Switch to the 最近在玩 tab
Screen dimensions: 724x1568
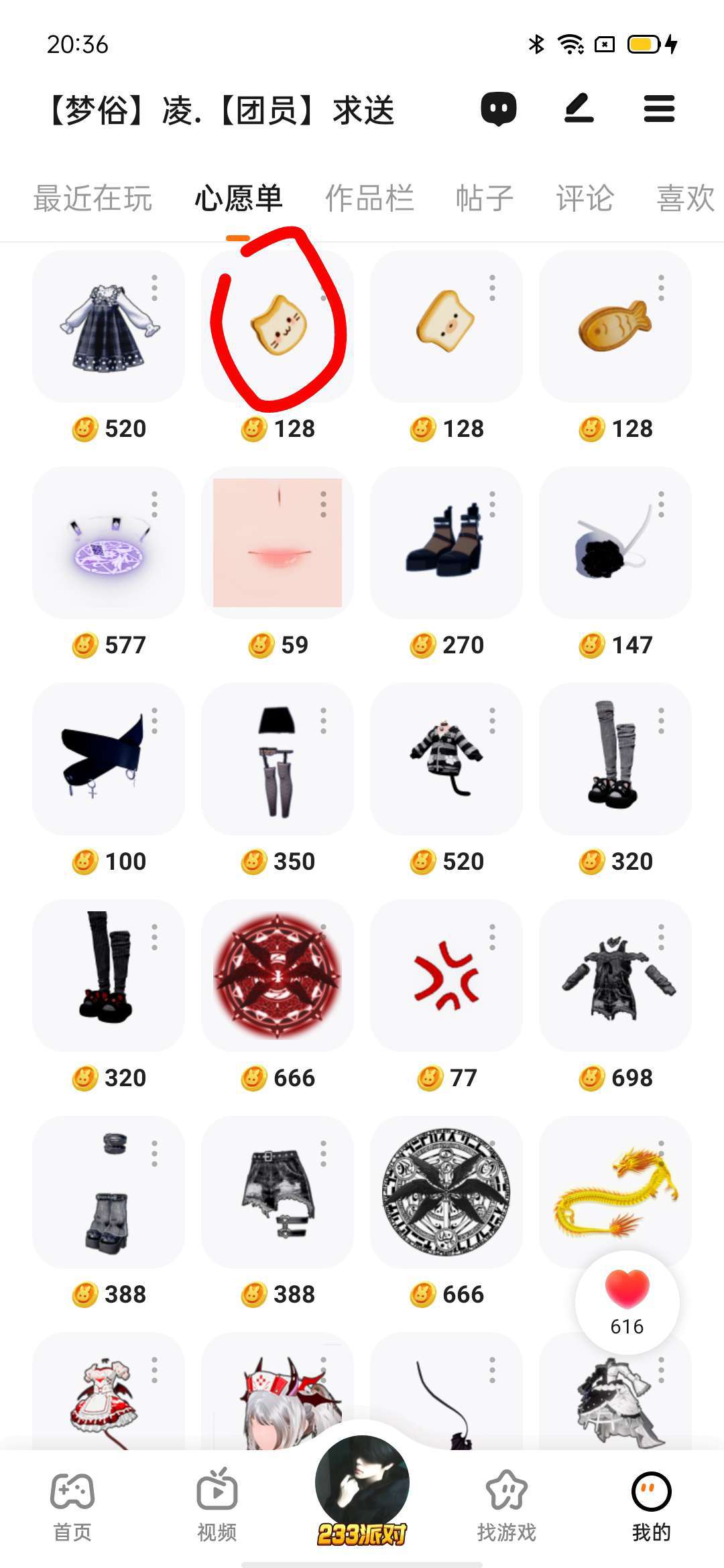[93, 199]
